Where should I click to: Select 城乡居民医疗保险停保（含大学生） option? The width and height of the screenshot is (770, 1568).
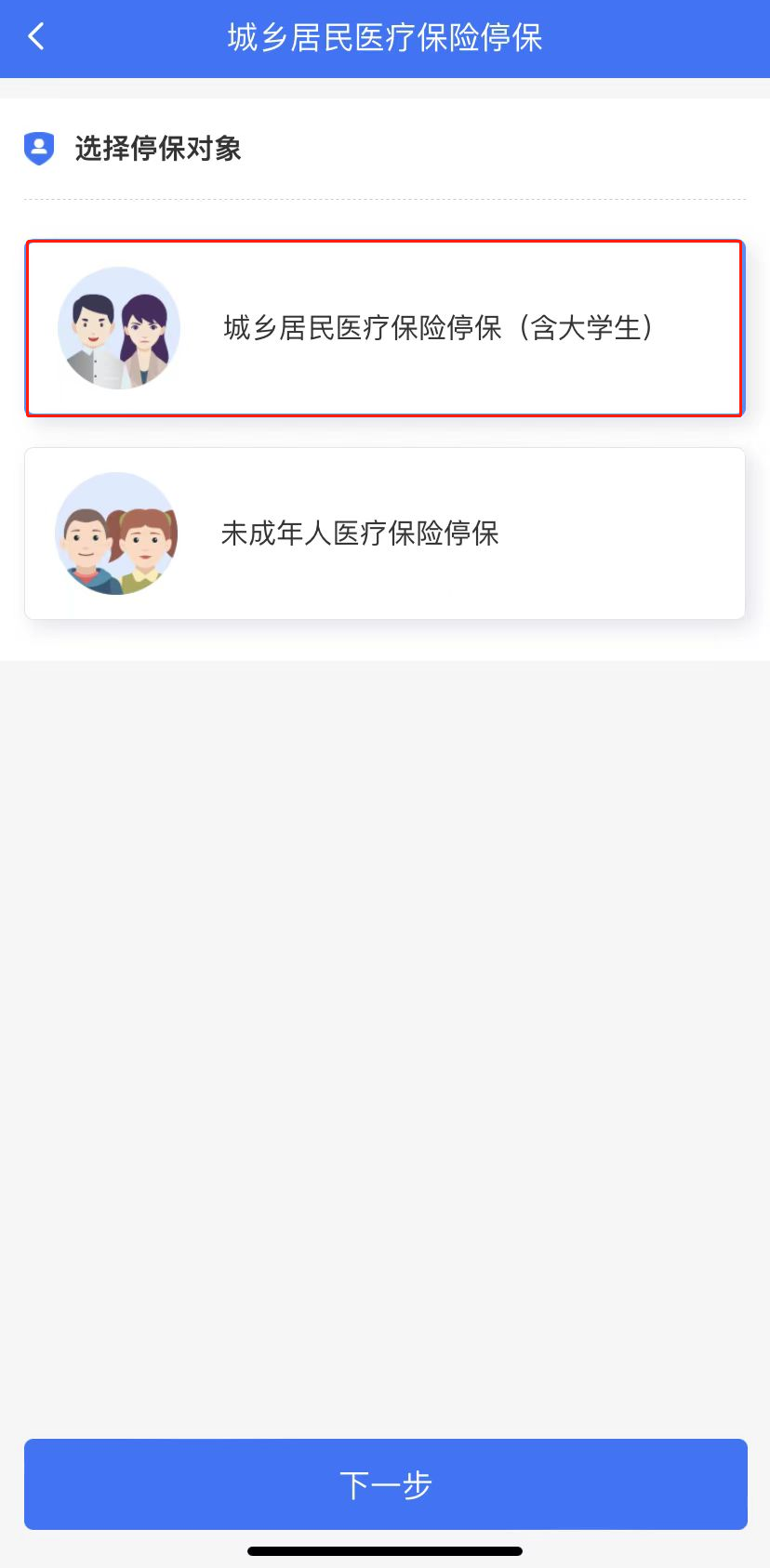tap(384, 328)
